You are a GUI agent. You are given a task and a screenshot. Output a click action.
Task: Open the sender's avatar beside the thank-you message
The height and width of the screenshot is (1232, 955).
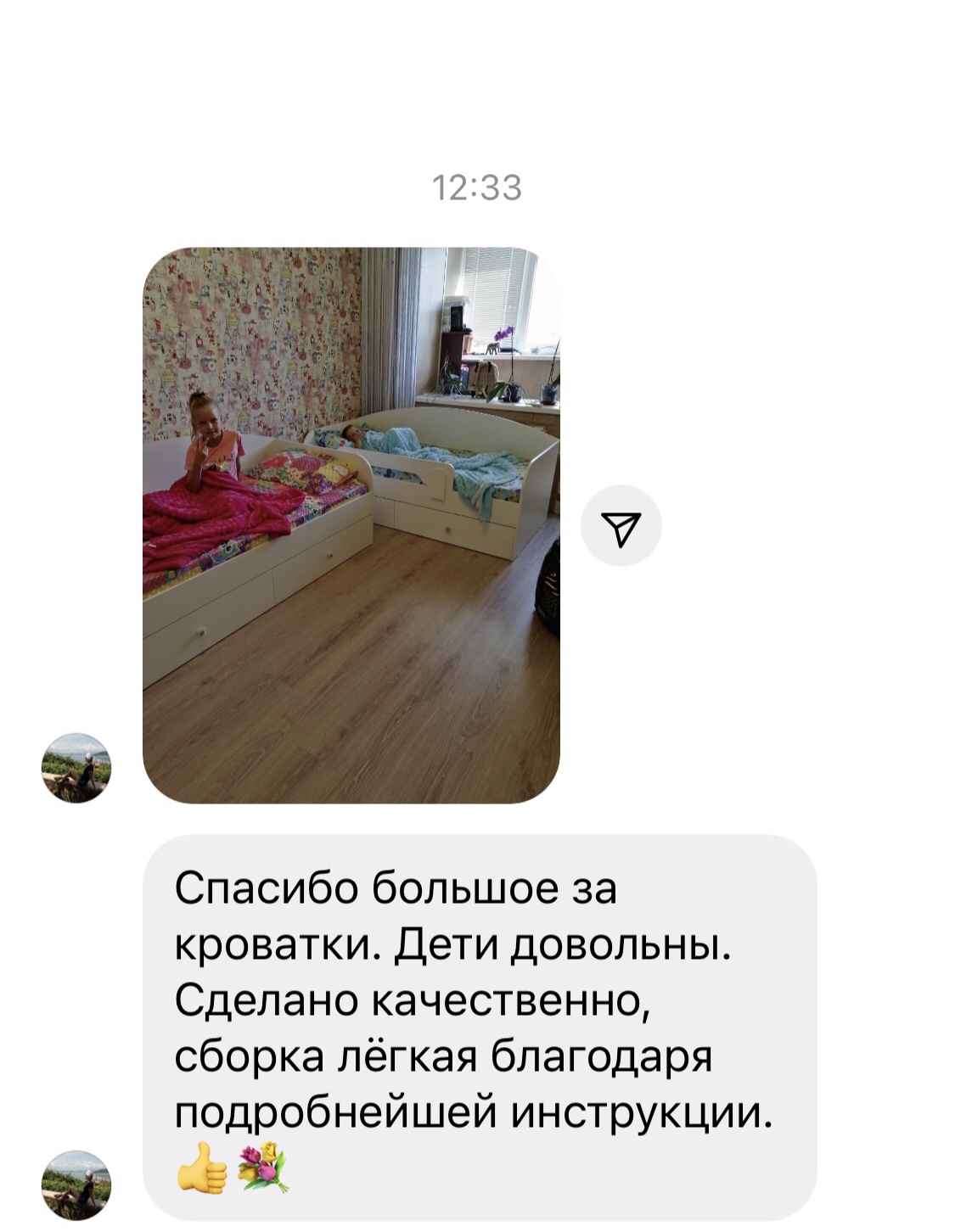point(76,1184)
